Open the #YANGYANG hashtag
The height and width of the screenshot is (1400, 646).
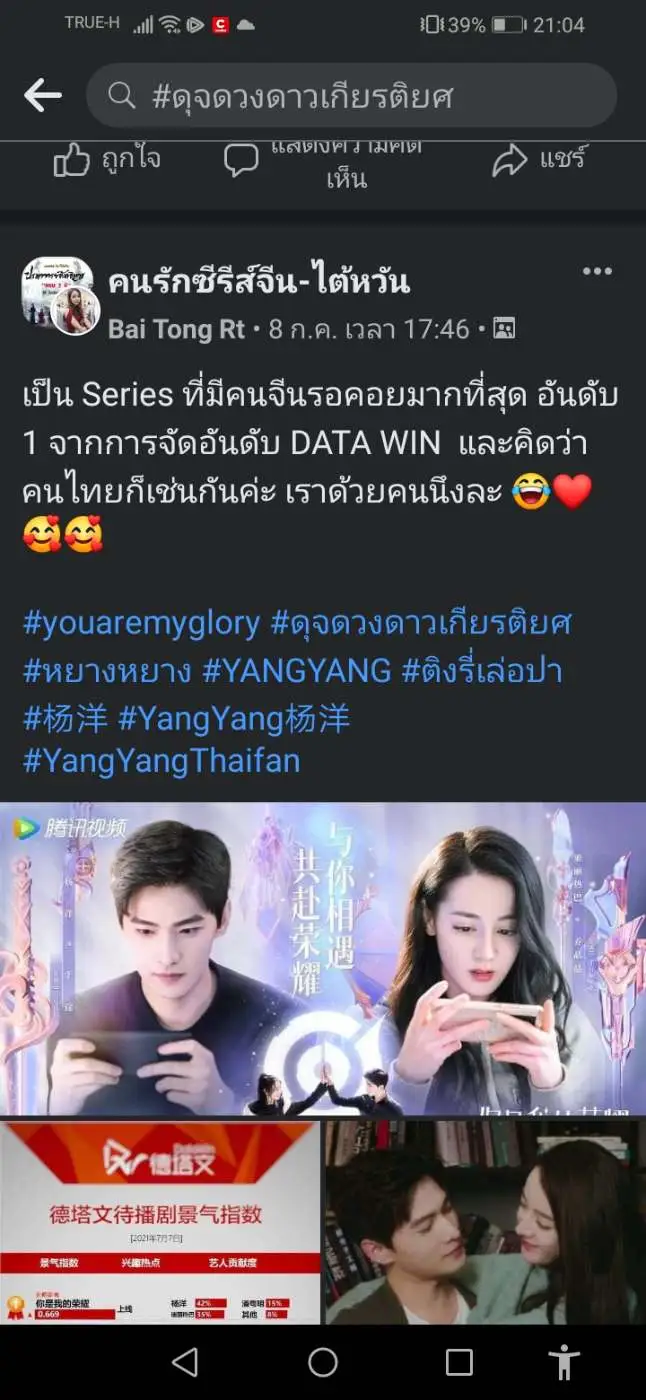pyautogui.click(x=296, y=670)
